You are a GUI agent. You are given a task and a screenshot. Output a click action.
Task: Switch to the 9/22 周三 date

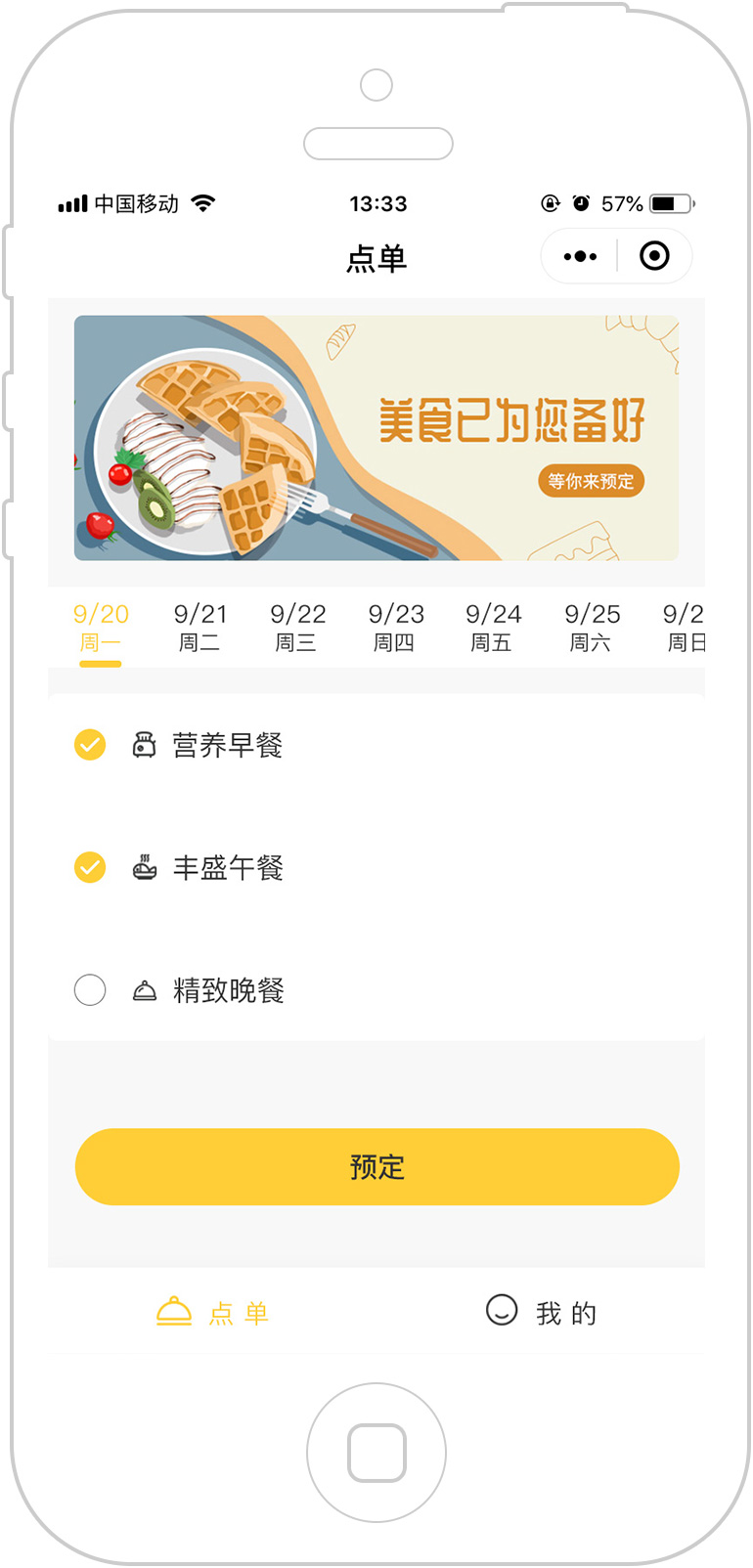click(x=297, y=628)
